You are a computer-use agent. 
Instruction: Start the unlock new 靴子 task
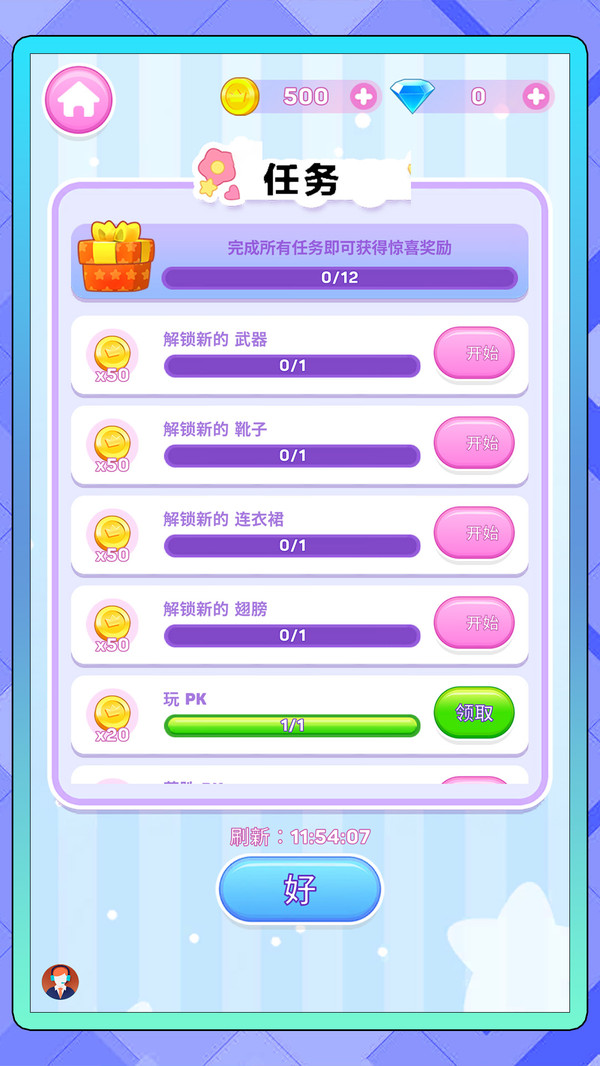point(474,443)
